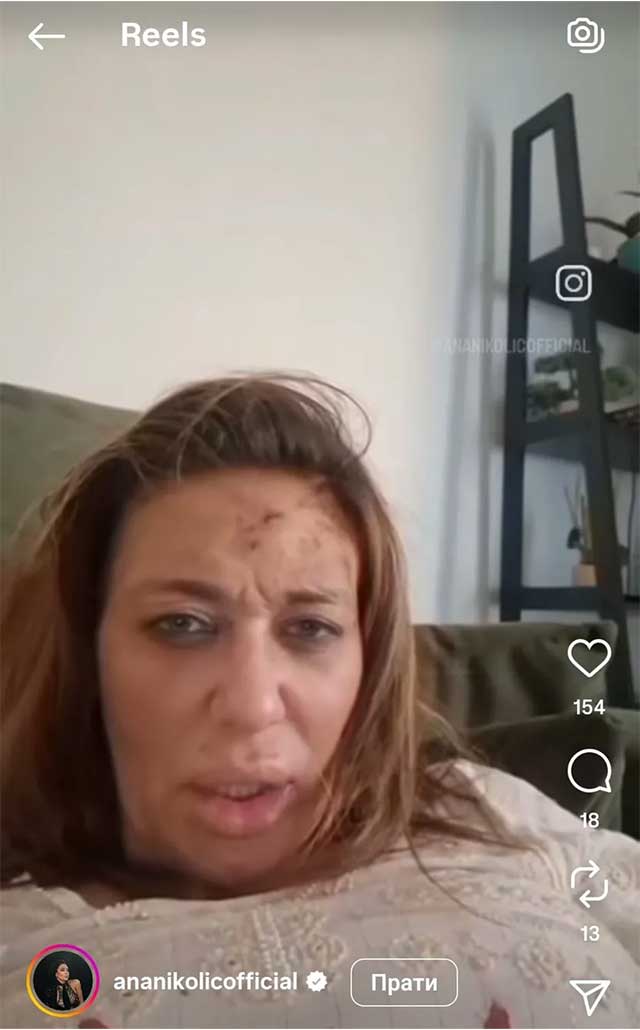Open the ananikolicofficial profile name
640x1030 pixels.
click(x=205, y=982)
